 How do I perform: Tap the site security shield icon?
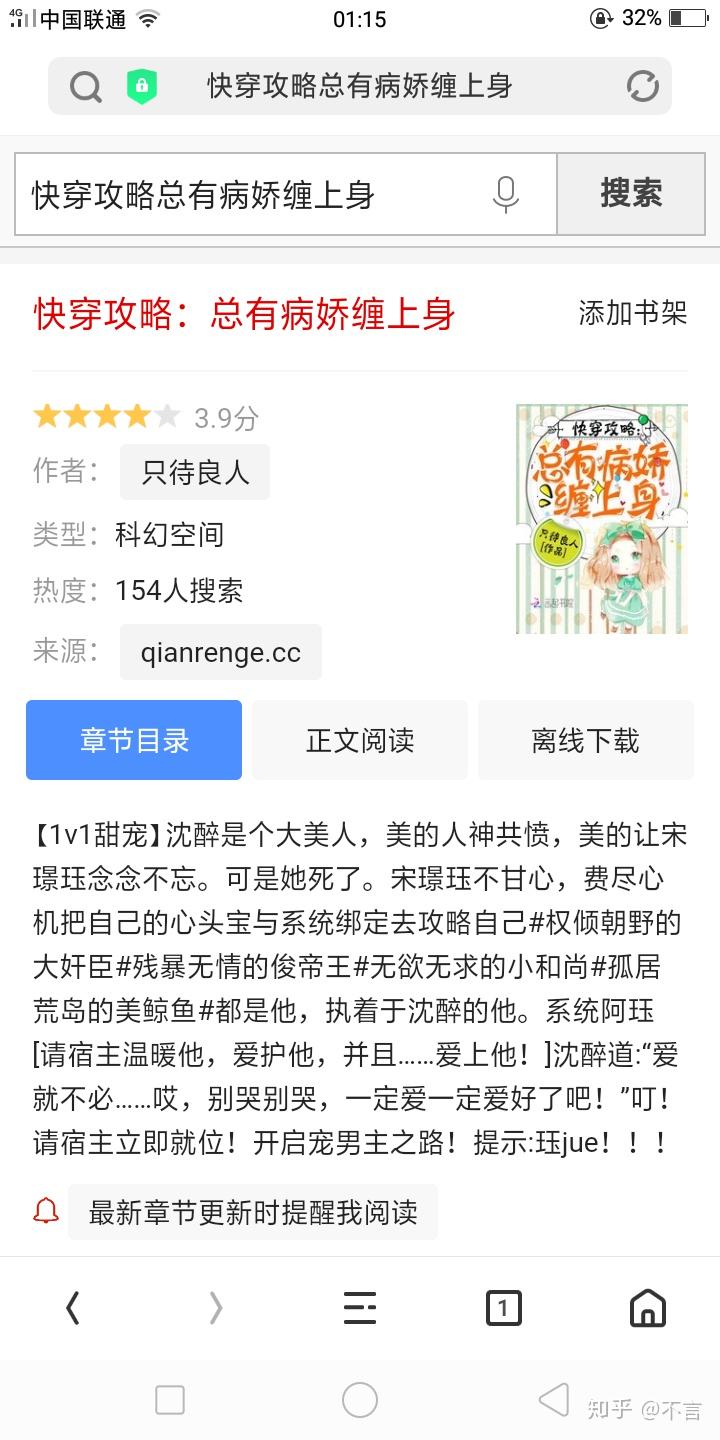142,87
